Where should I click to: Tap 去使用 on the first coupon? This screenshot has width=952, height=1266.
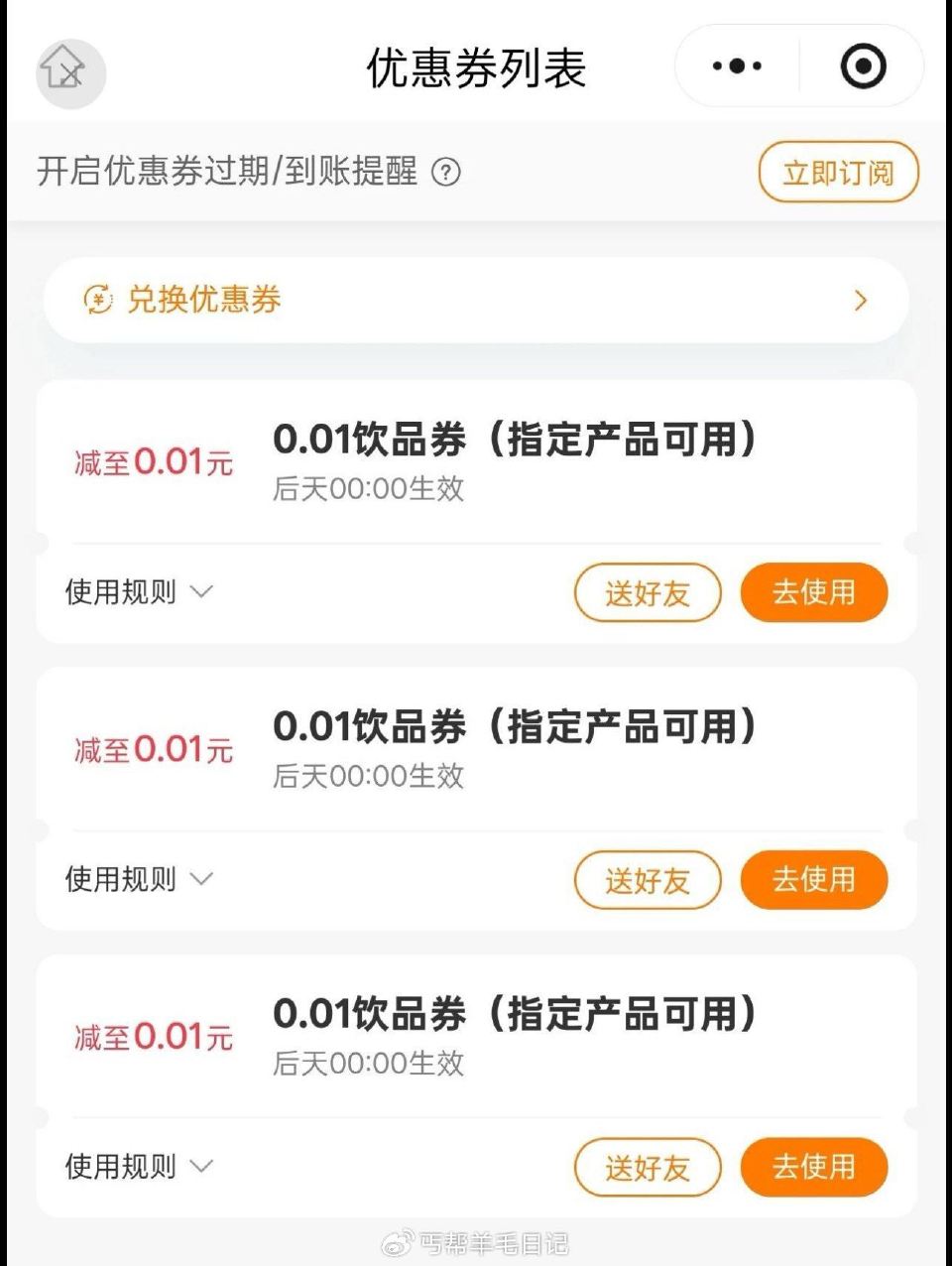pos(813,592)
